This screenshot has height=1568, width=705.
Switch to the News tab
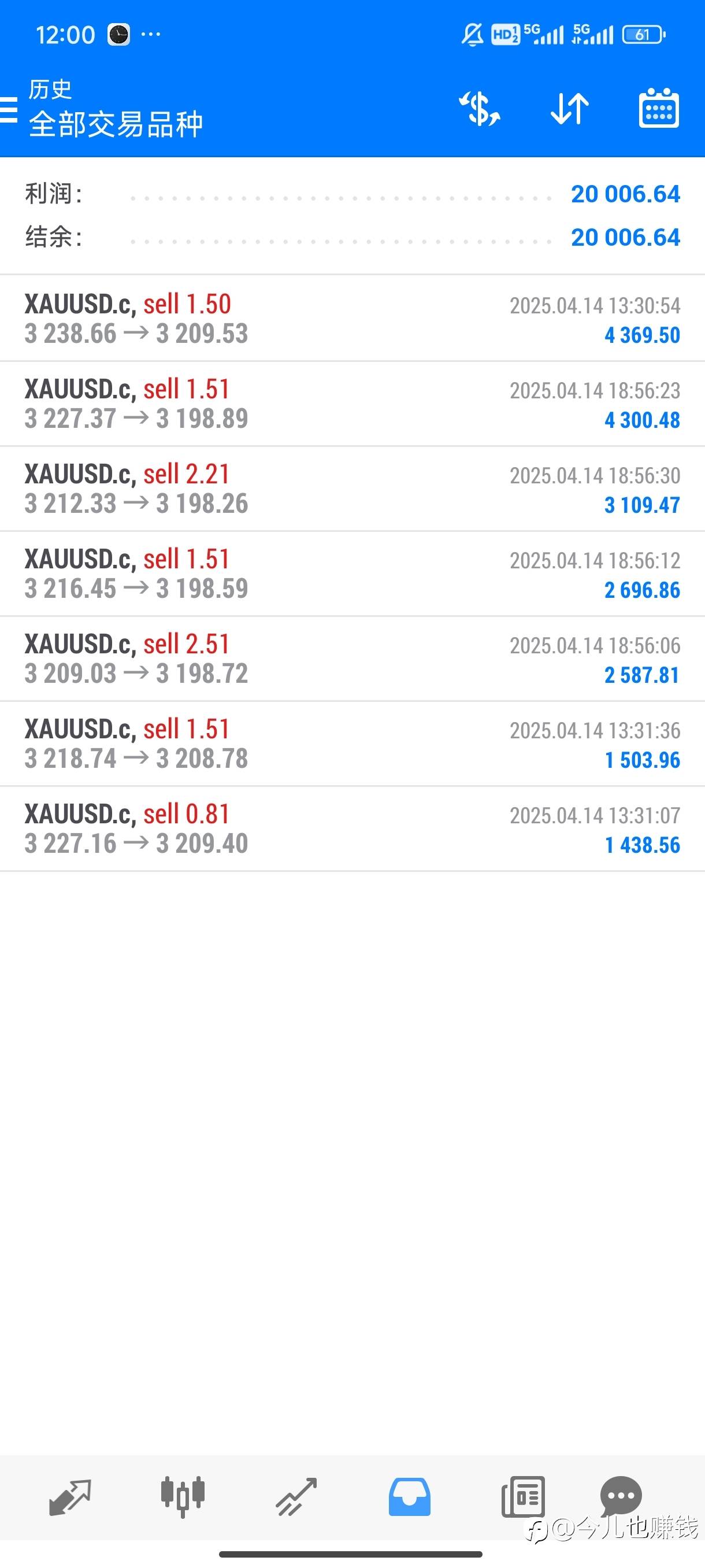522,1496
